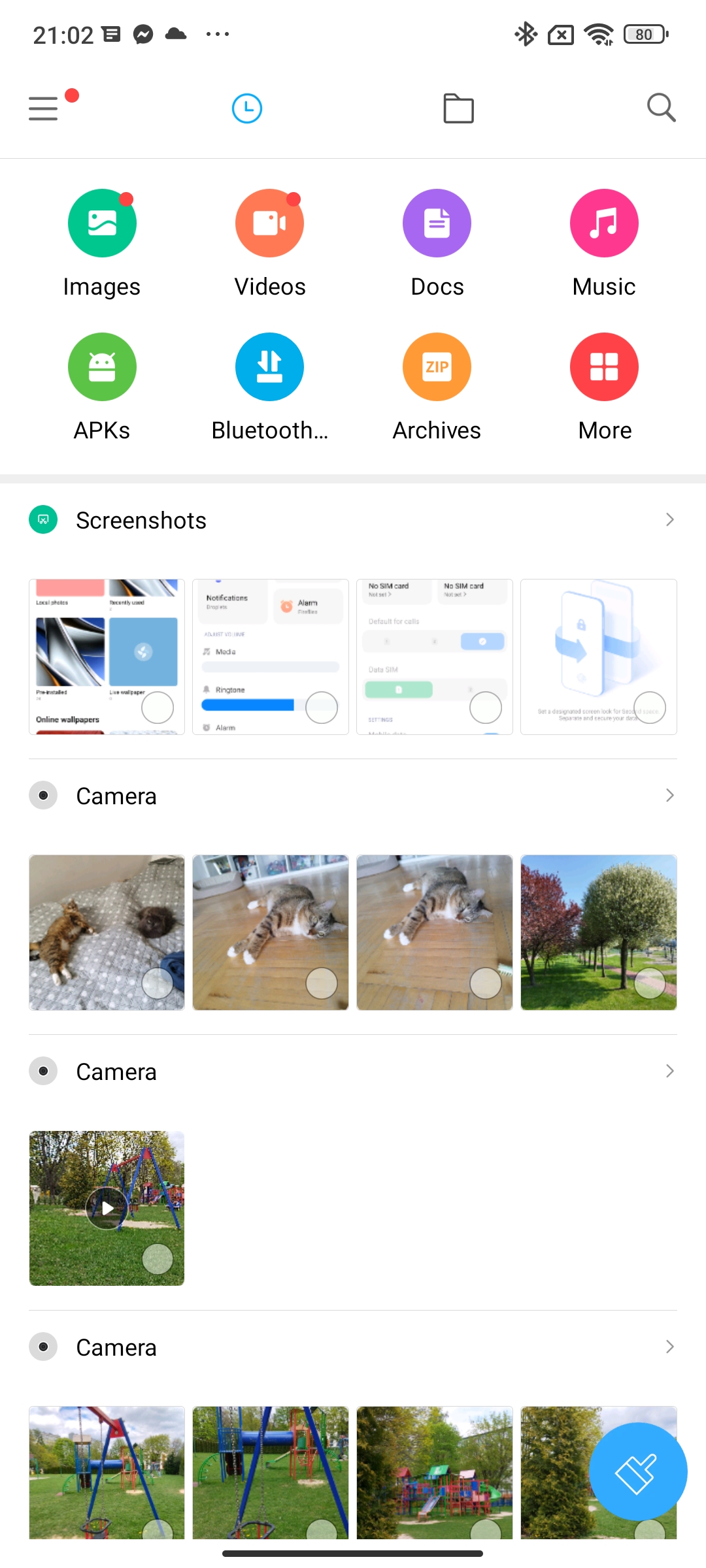Open the notification sound settings screenshot
The height and width of the screenshot is (1568, 706).
(271, 657)
